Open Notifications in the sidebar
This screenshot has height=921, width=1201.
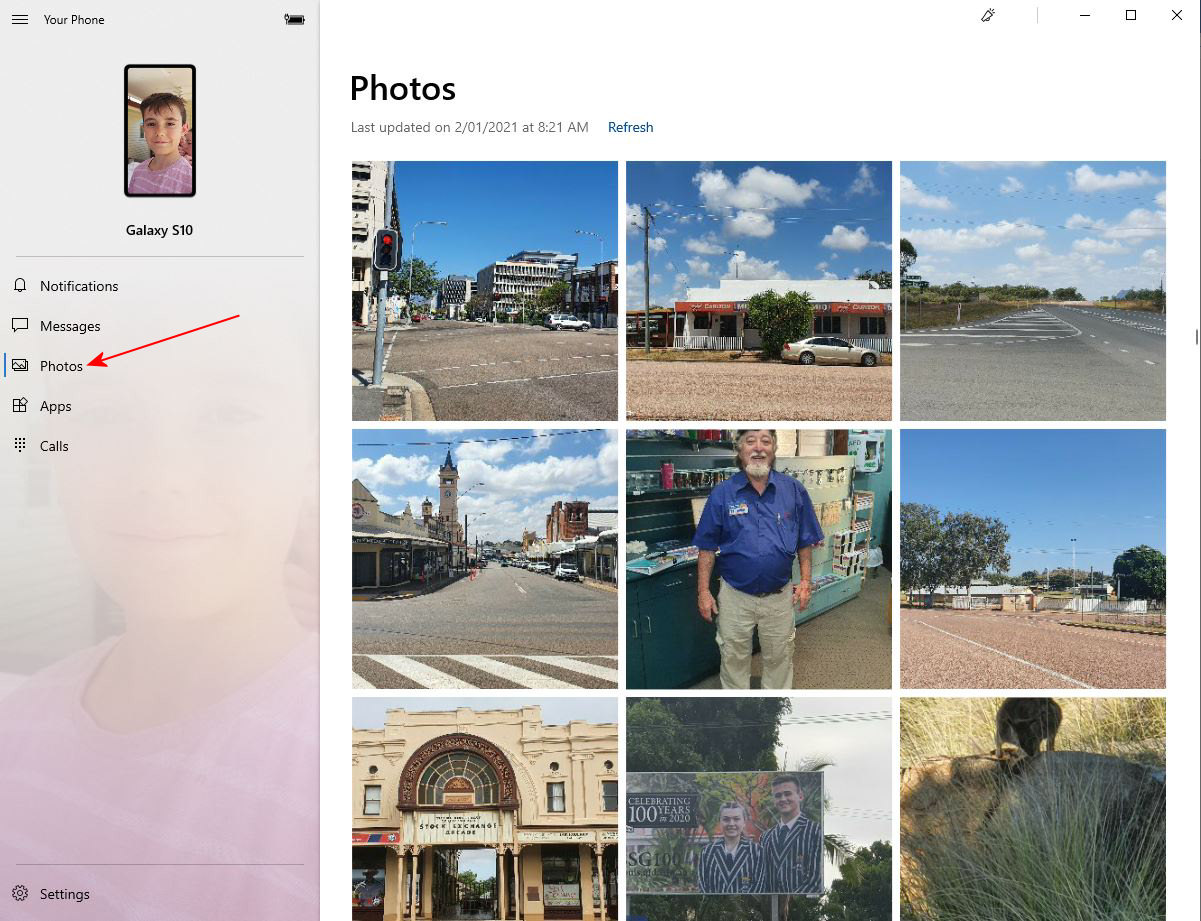[x=78, y=286]
